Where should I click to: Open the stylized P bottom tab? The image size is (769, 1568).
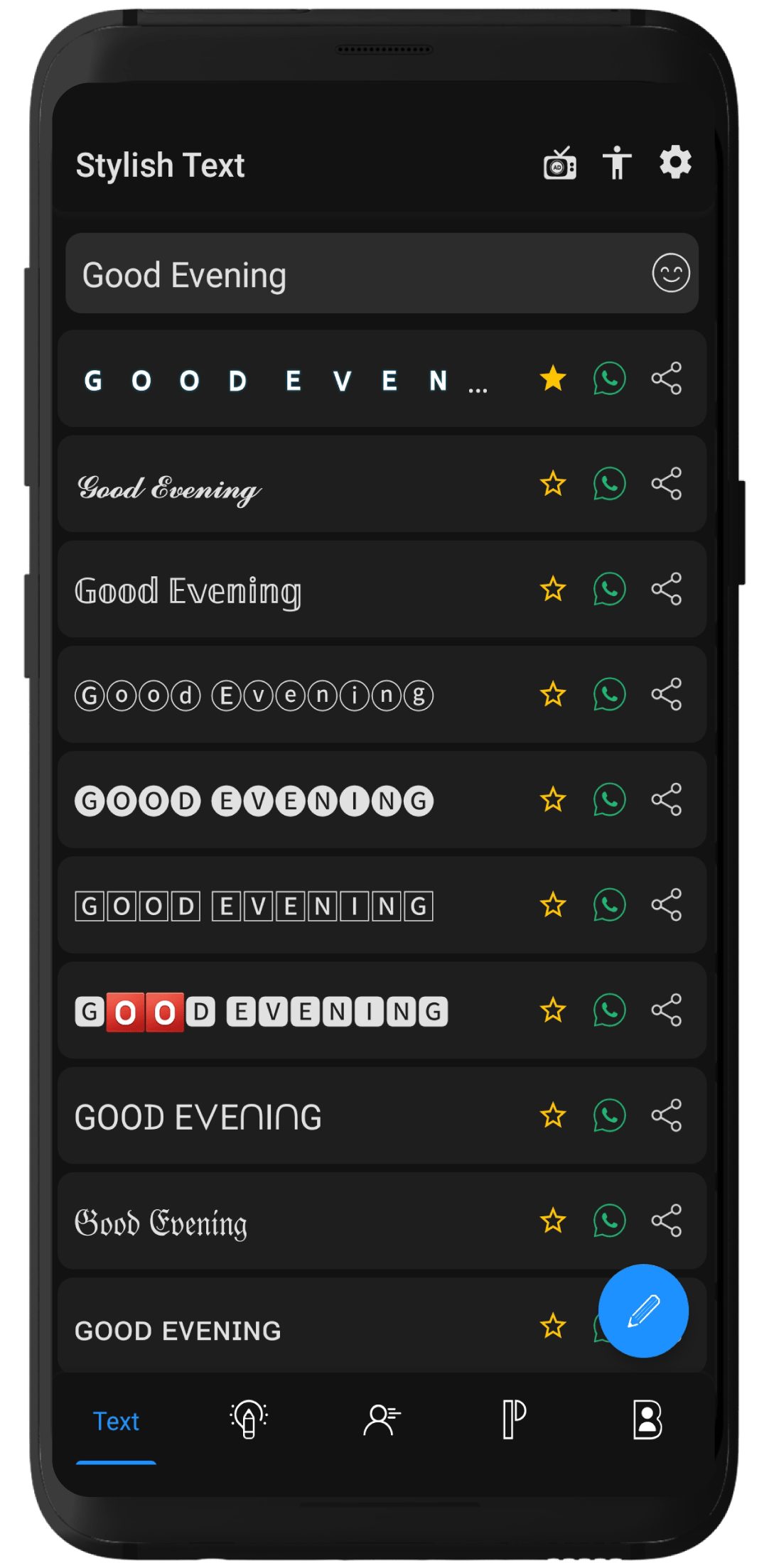click(x=514, y=1420)
